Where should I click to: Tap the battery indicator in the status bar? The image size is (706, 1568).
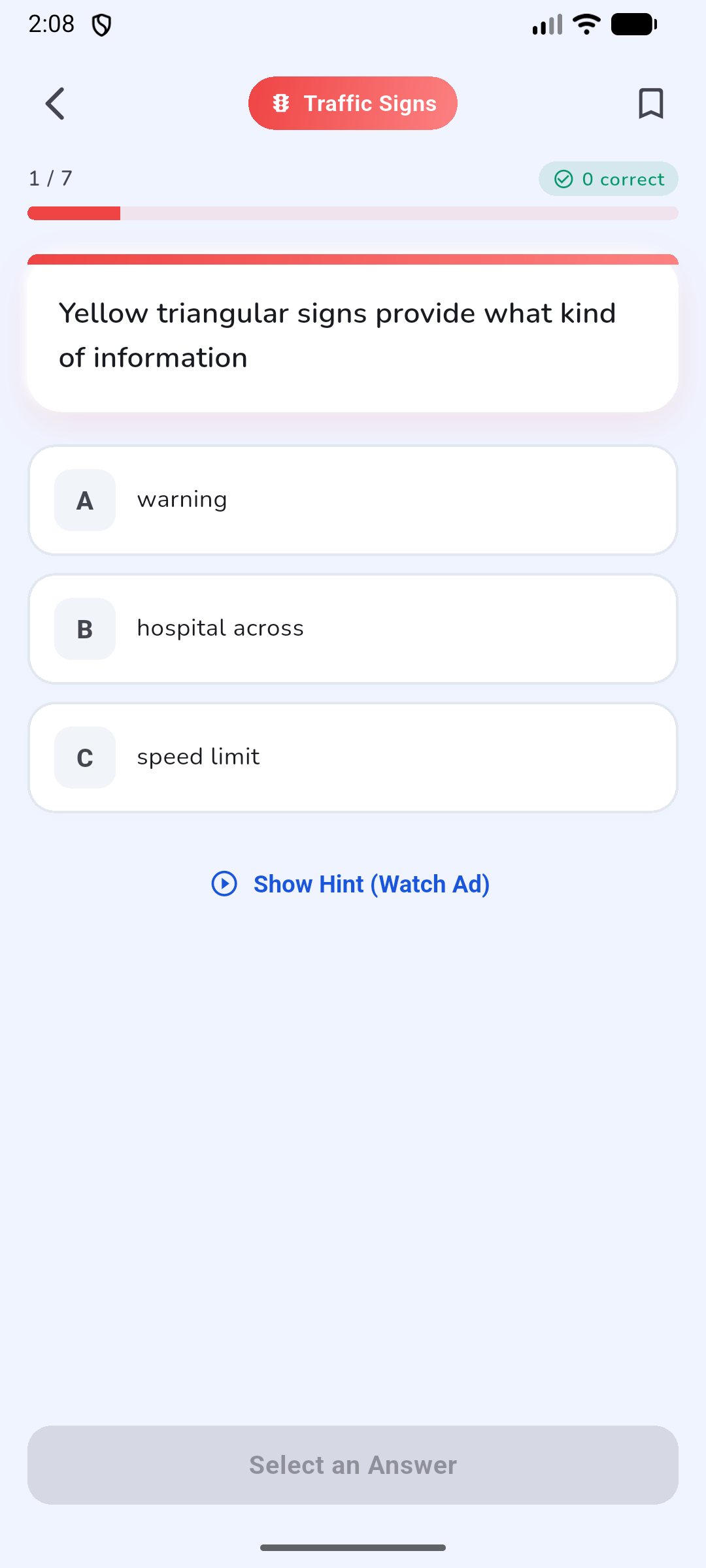633,24
